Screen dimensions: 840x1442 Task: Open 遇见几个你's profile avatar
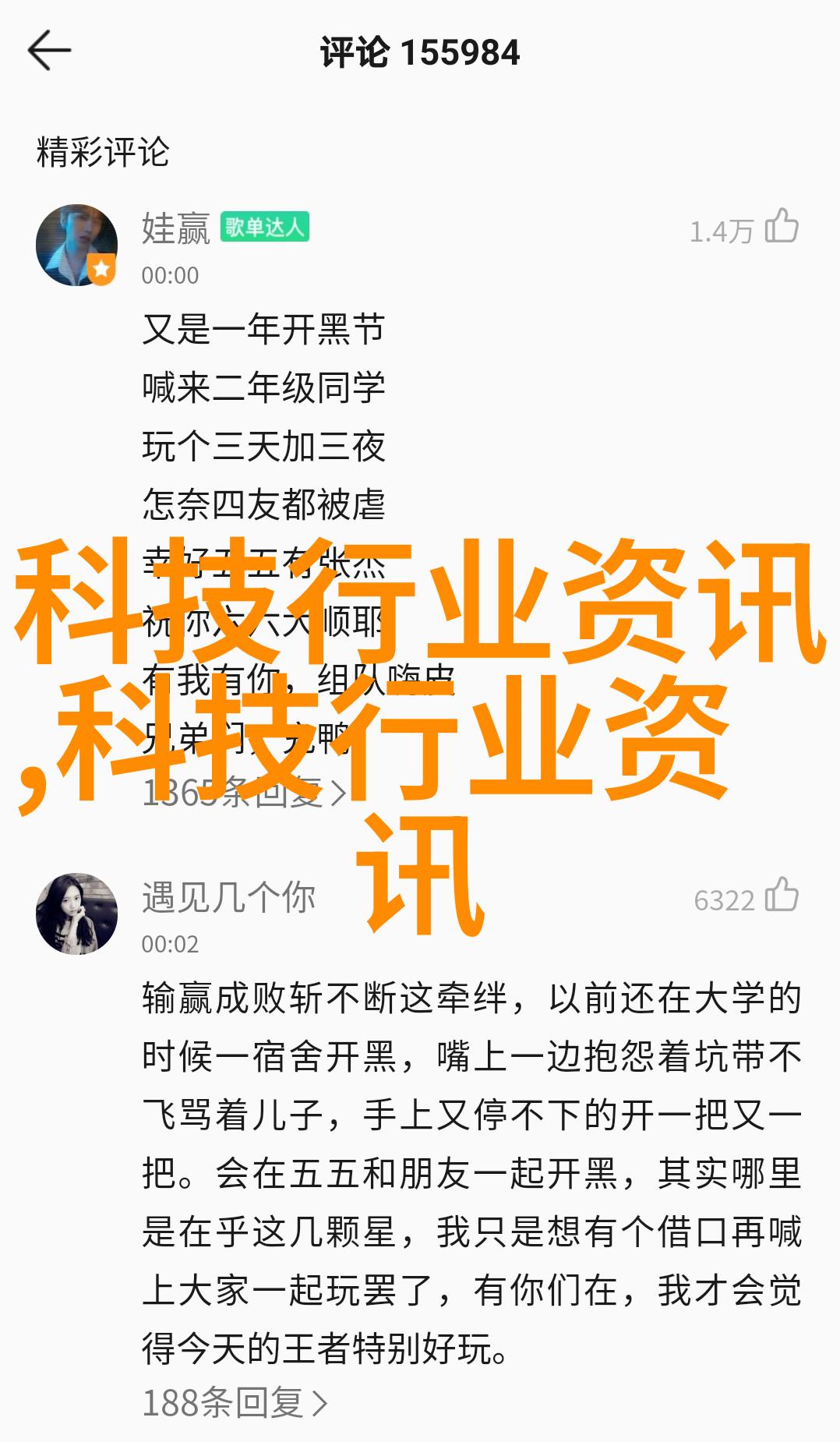pyautogui.click(x=76, y=914)
